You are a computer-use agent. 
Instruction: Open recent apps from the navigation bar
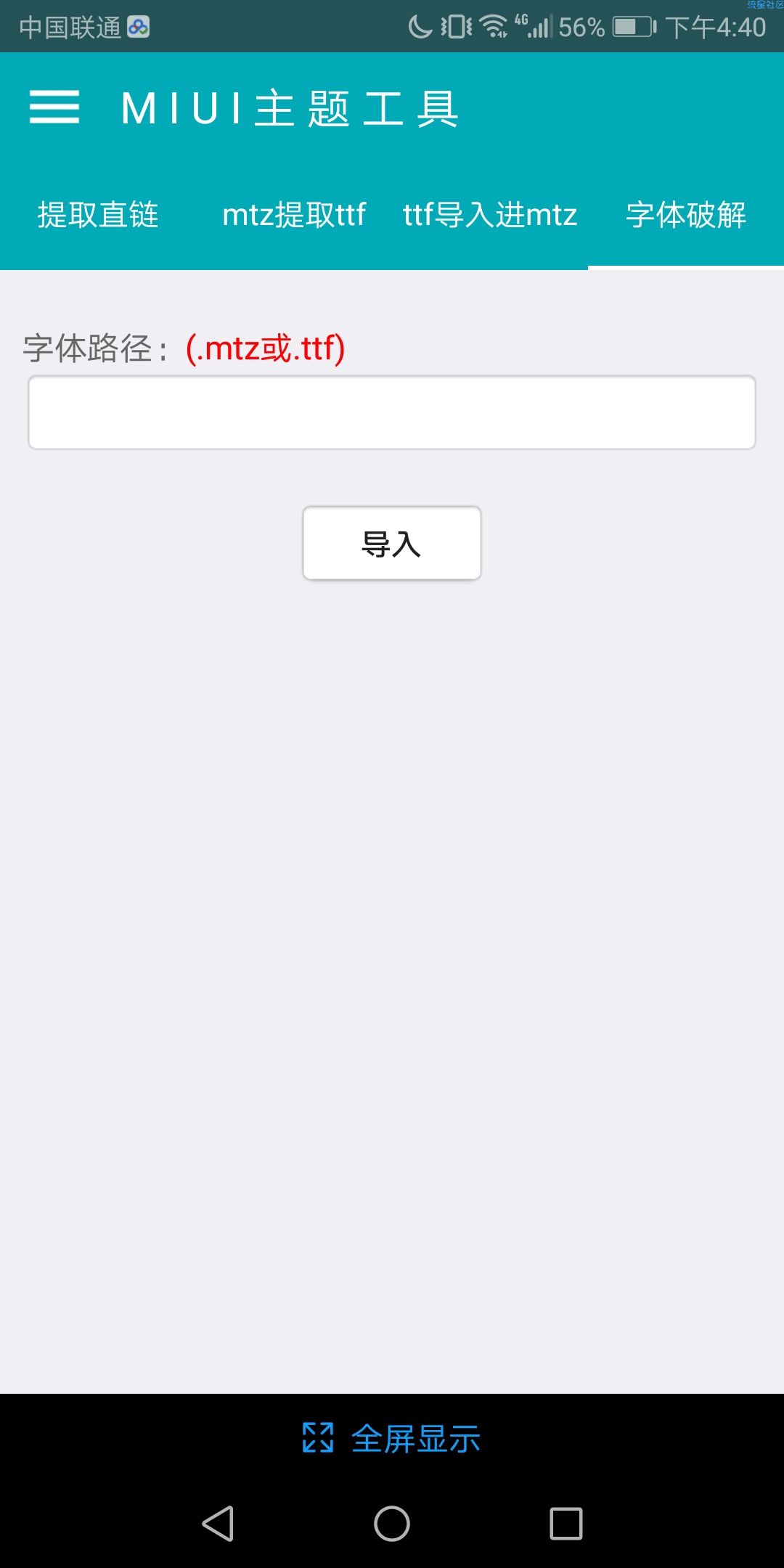[566, 1523]
